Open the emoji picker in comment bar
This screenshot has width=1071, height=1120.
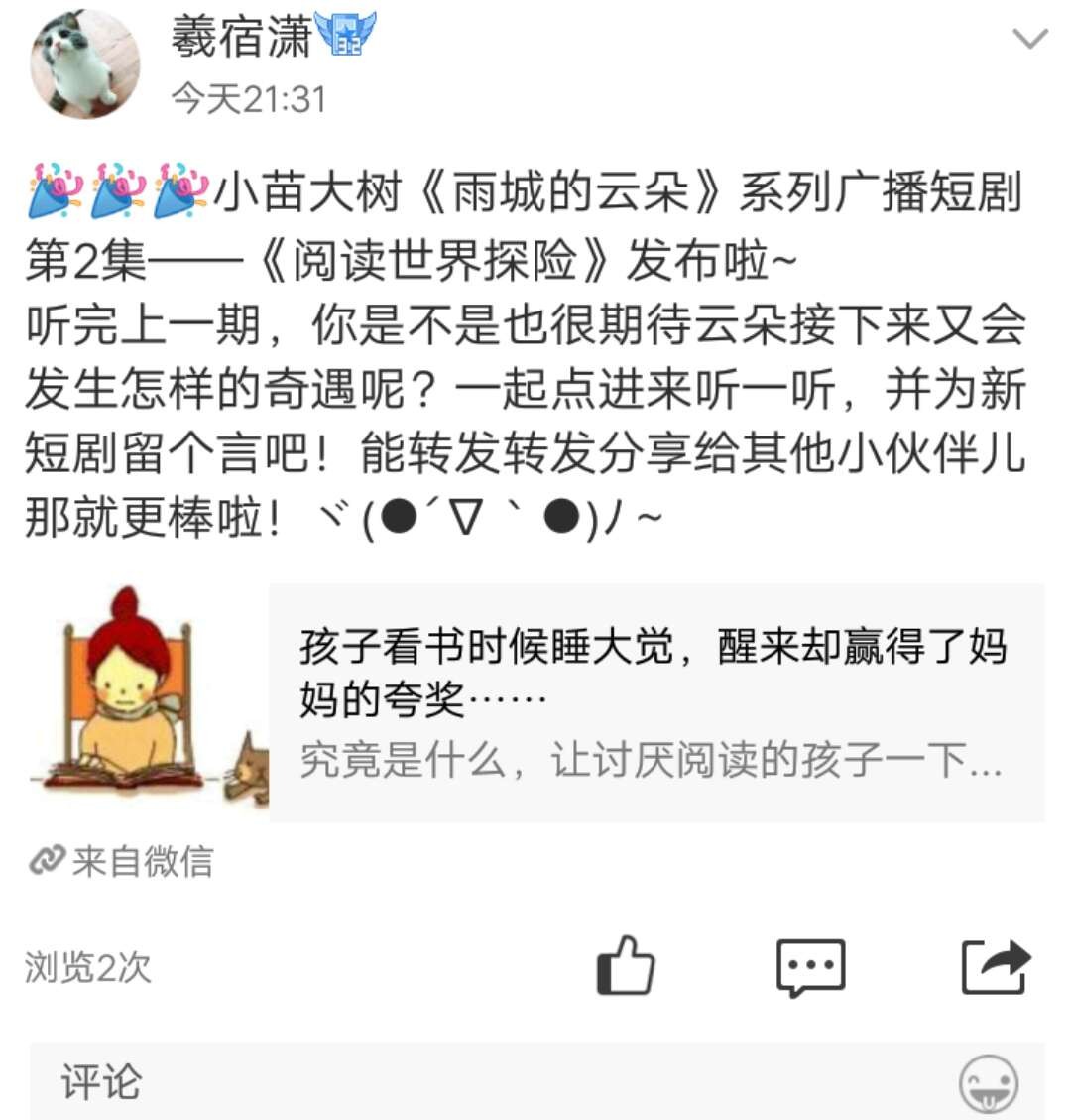point(989,1083)
